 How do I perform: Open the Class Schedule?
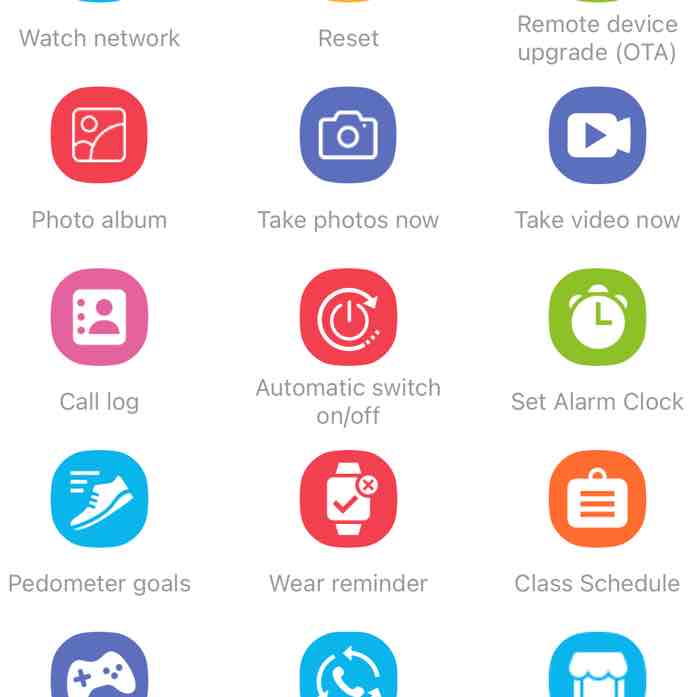[x=597, y=499]
